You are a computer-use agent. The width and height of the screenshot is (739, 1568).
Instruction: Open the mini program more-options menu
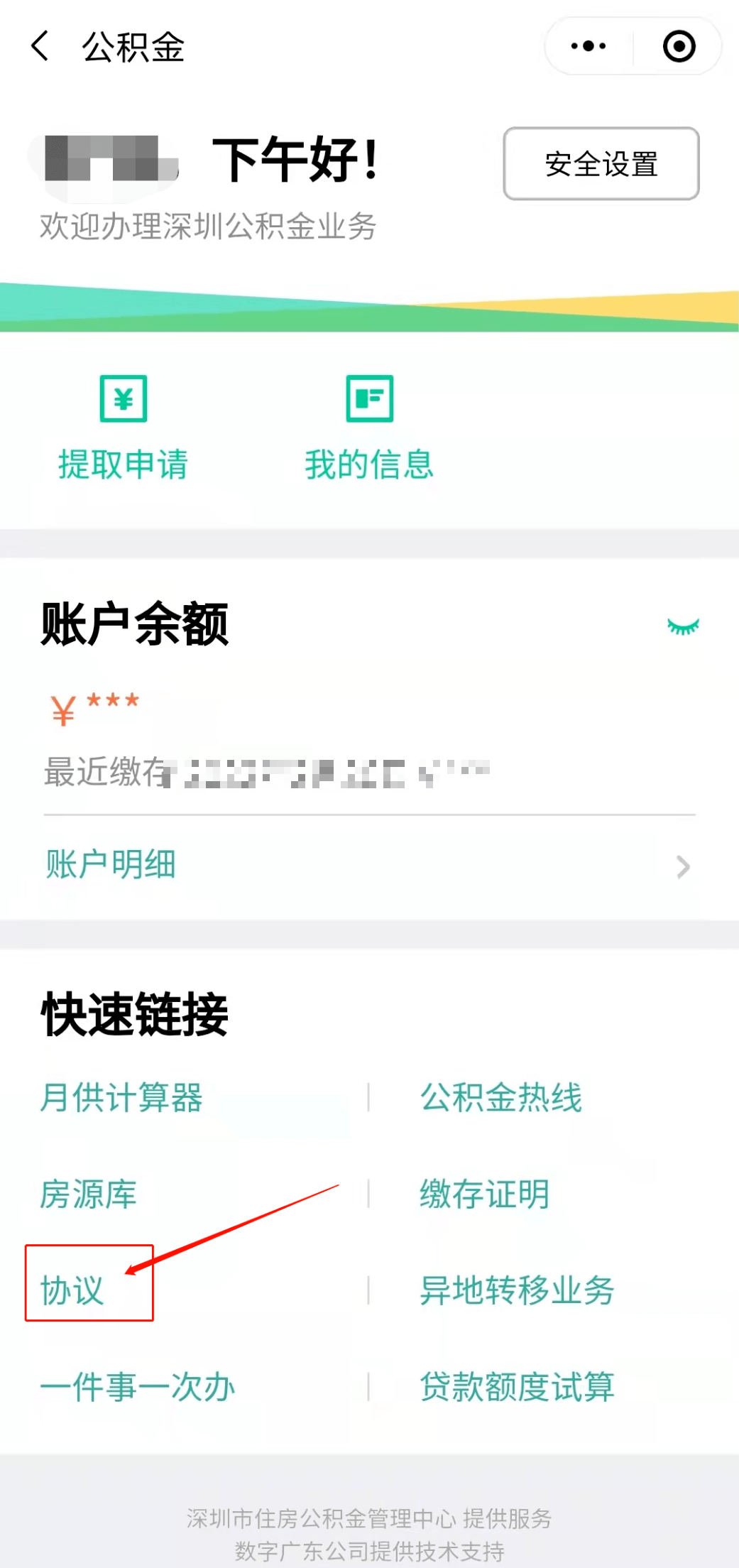(x=589, y=47)
